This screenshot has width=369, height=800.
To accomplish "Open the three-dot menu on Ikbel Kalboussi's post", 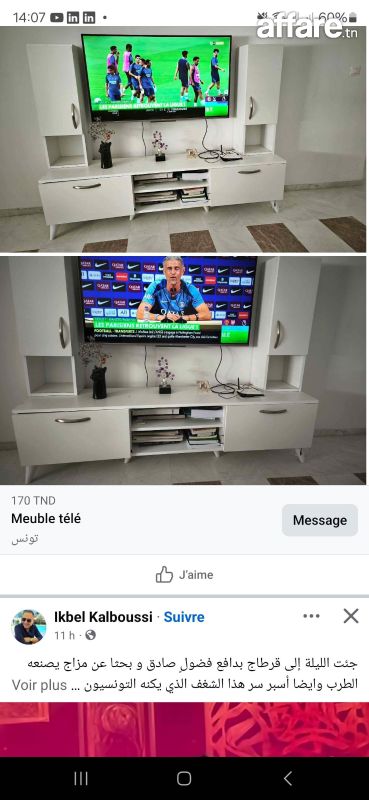I will [x=311, y=616].
